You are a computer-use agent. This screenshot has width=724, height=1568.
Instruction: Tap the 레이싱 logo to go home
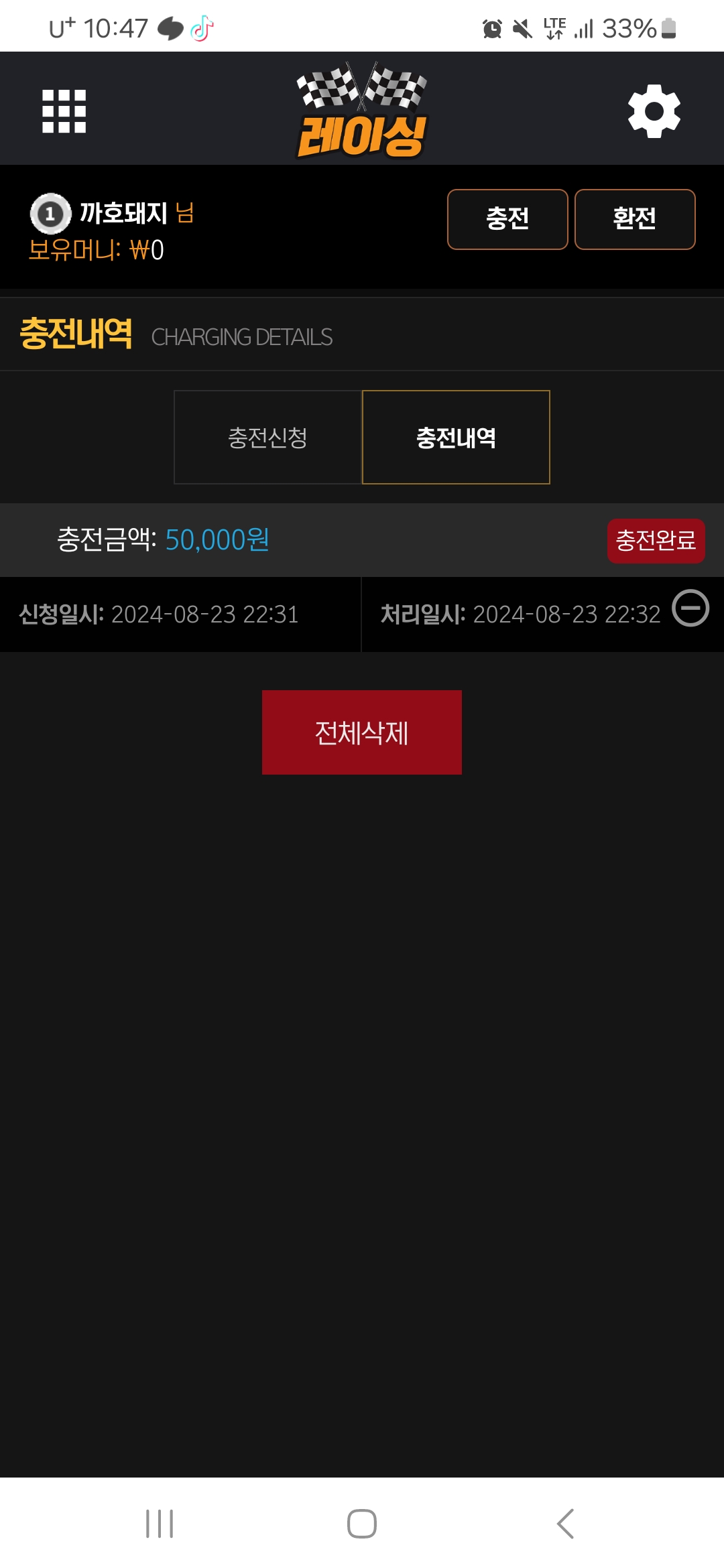362,111
